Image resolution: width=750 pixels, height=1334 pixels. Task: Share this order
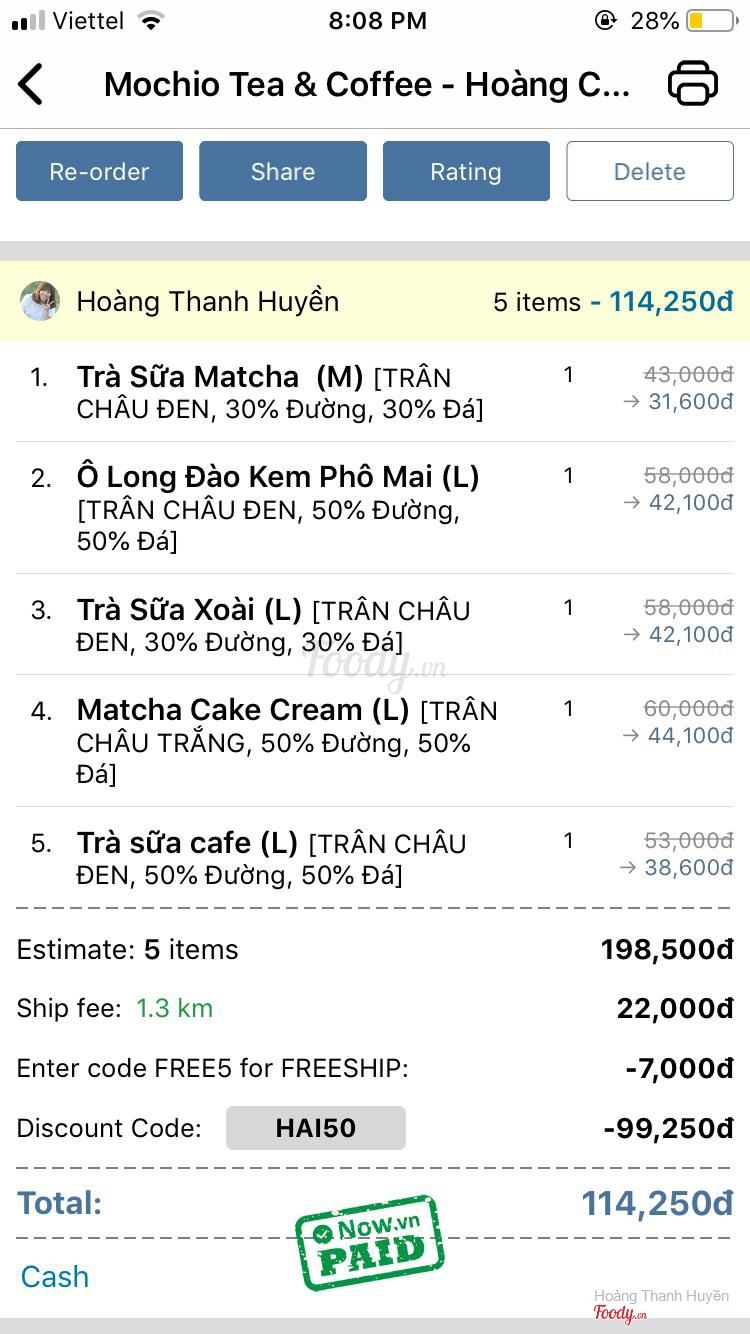283,171
